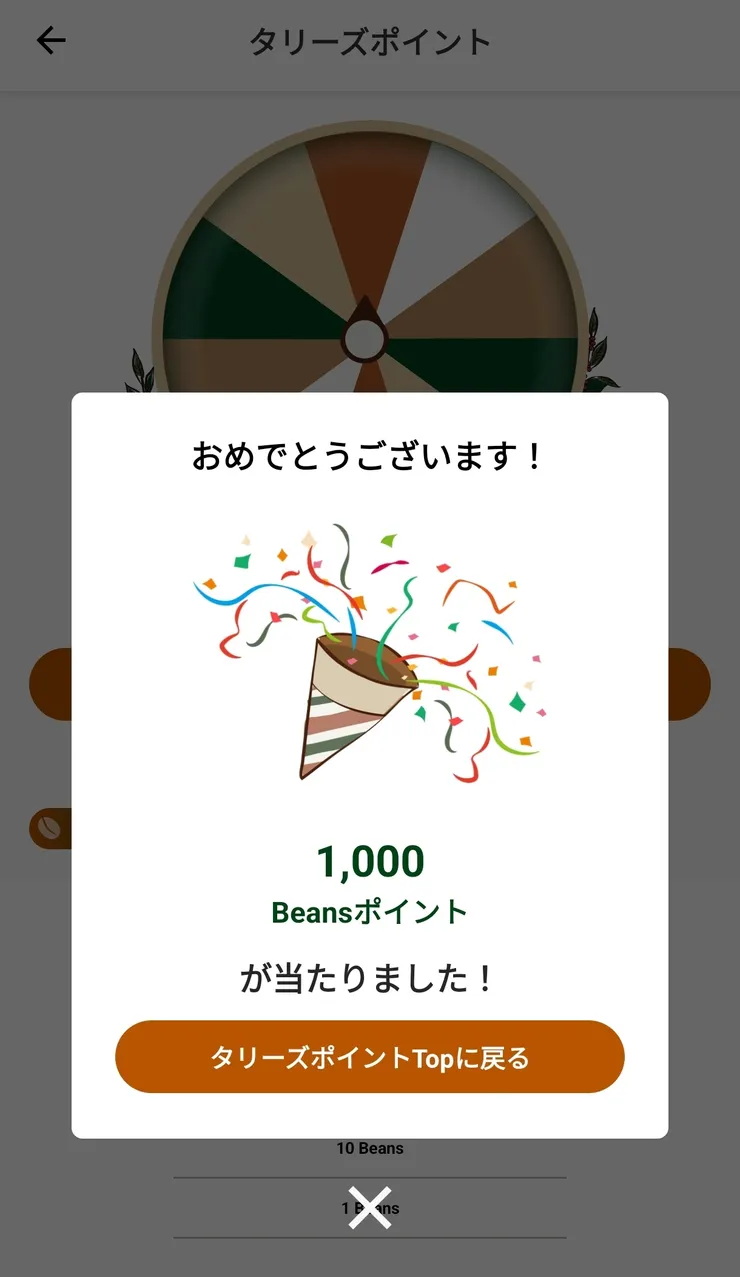Tap the 10 Beans prize list entry
The image size is (740, 1277).
(370, 1148)
